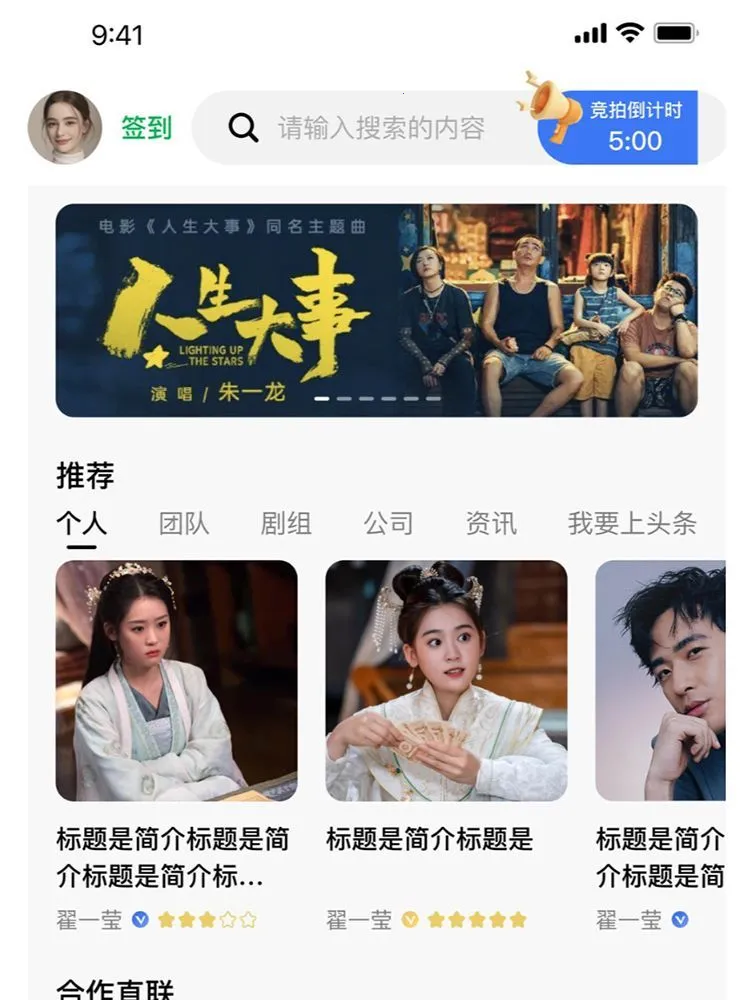Image resolution: width=750 pixels, height=1000 pixels.
Task: Open the 人生大事 movie banner
Action: coord(376,310)
